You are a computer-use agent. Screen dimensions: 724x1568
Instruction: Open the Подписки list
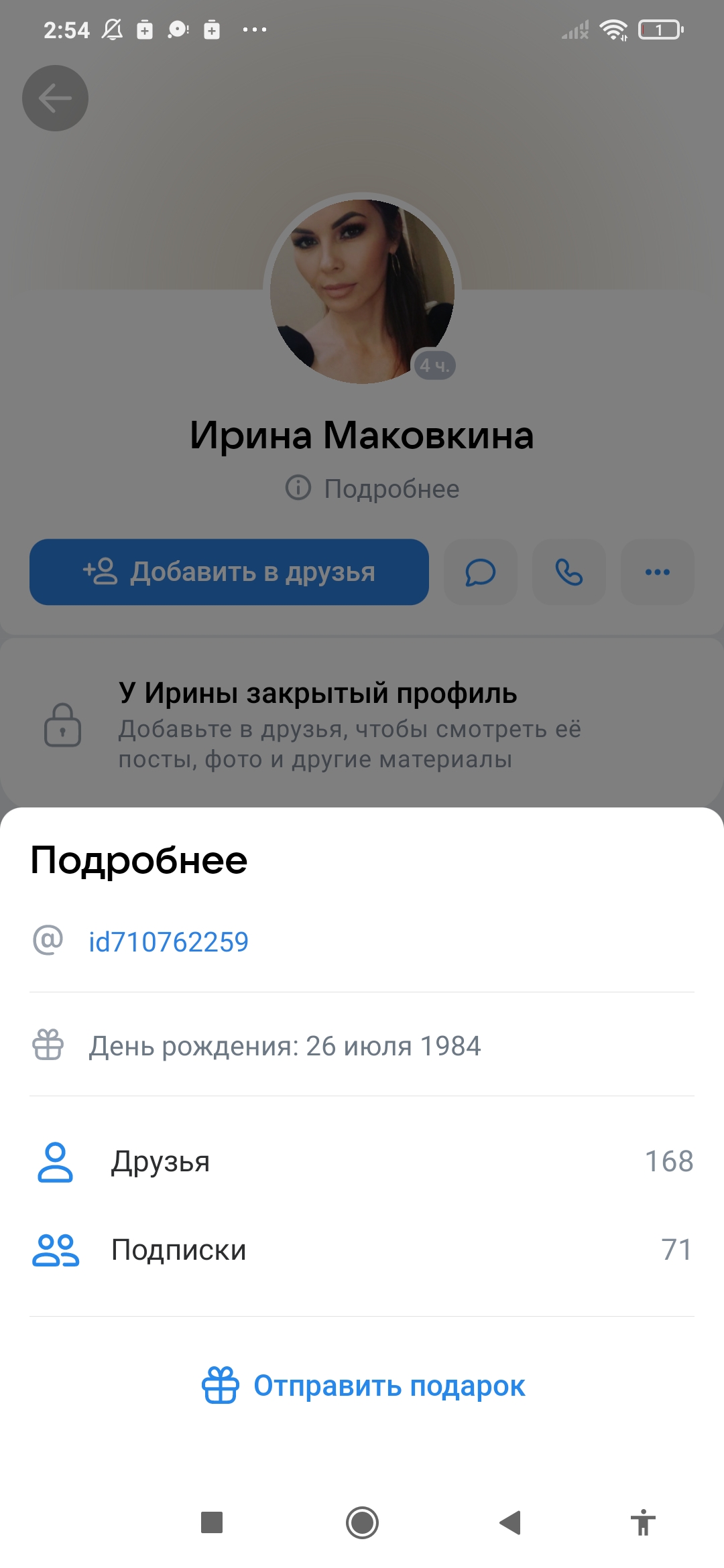click(x=362, y=1250)
